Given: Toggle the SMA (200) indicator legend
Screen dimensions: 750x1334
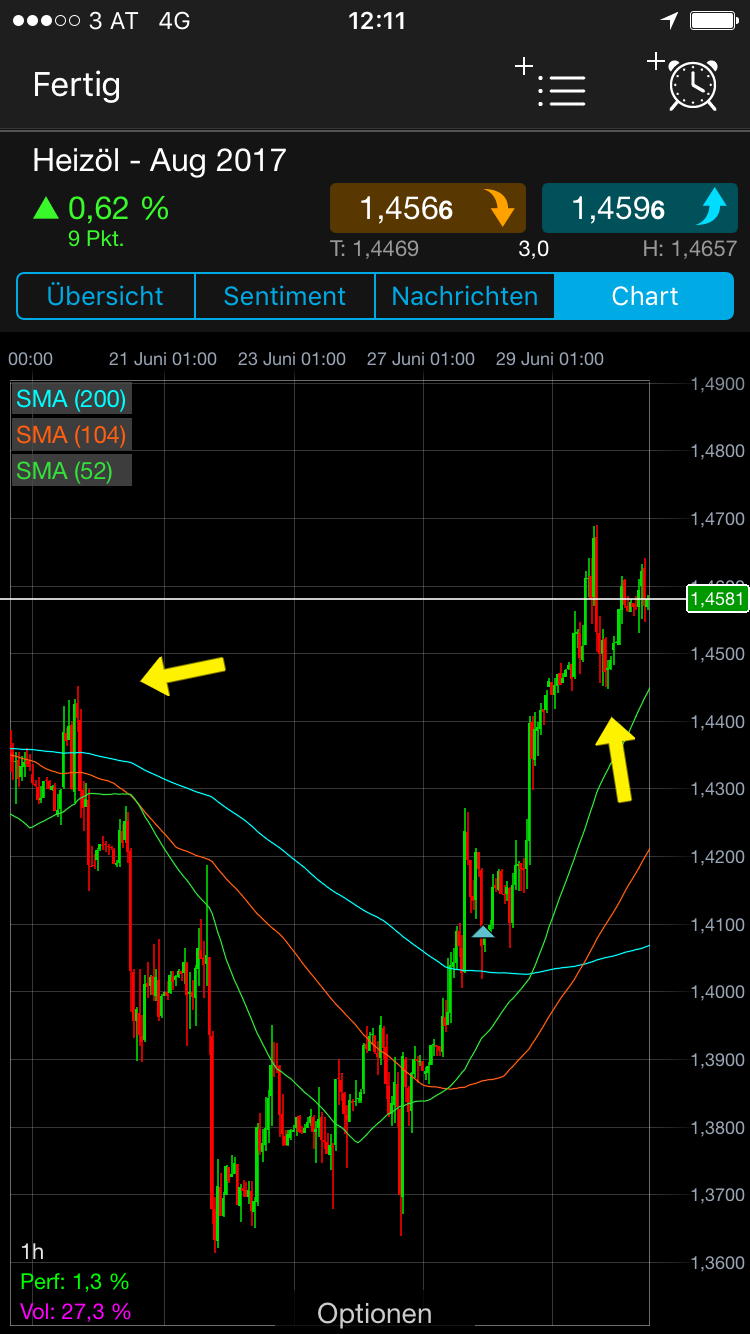Looking at the screenshot, I should coord(71,398).
